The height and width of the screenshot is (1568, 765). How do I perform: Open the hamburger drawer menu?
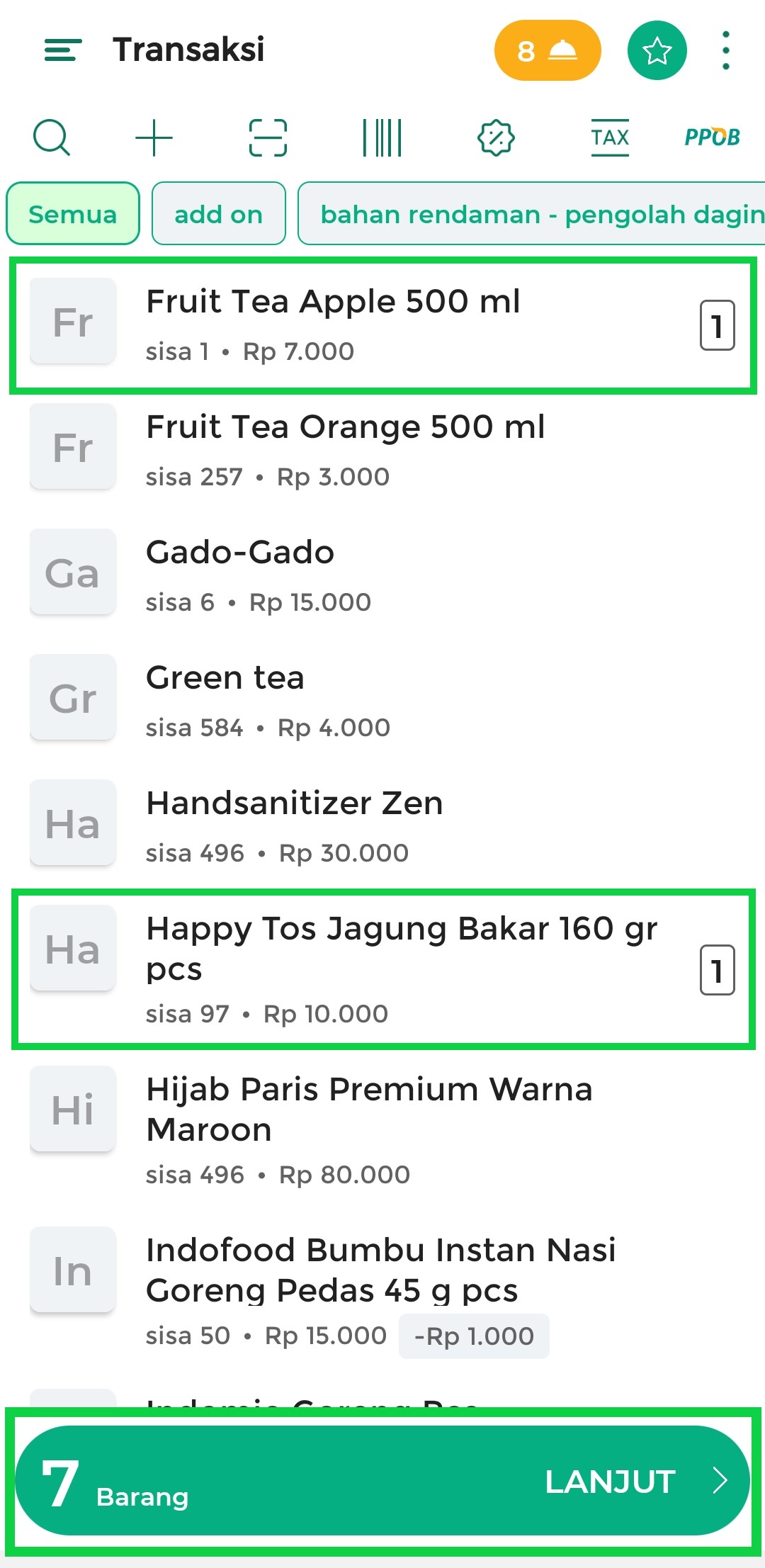(62, 50)
